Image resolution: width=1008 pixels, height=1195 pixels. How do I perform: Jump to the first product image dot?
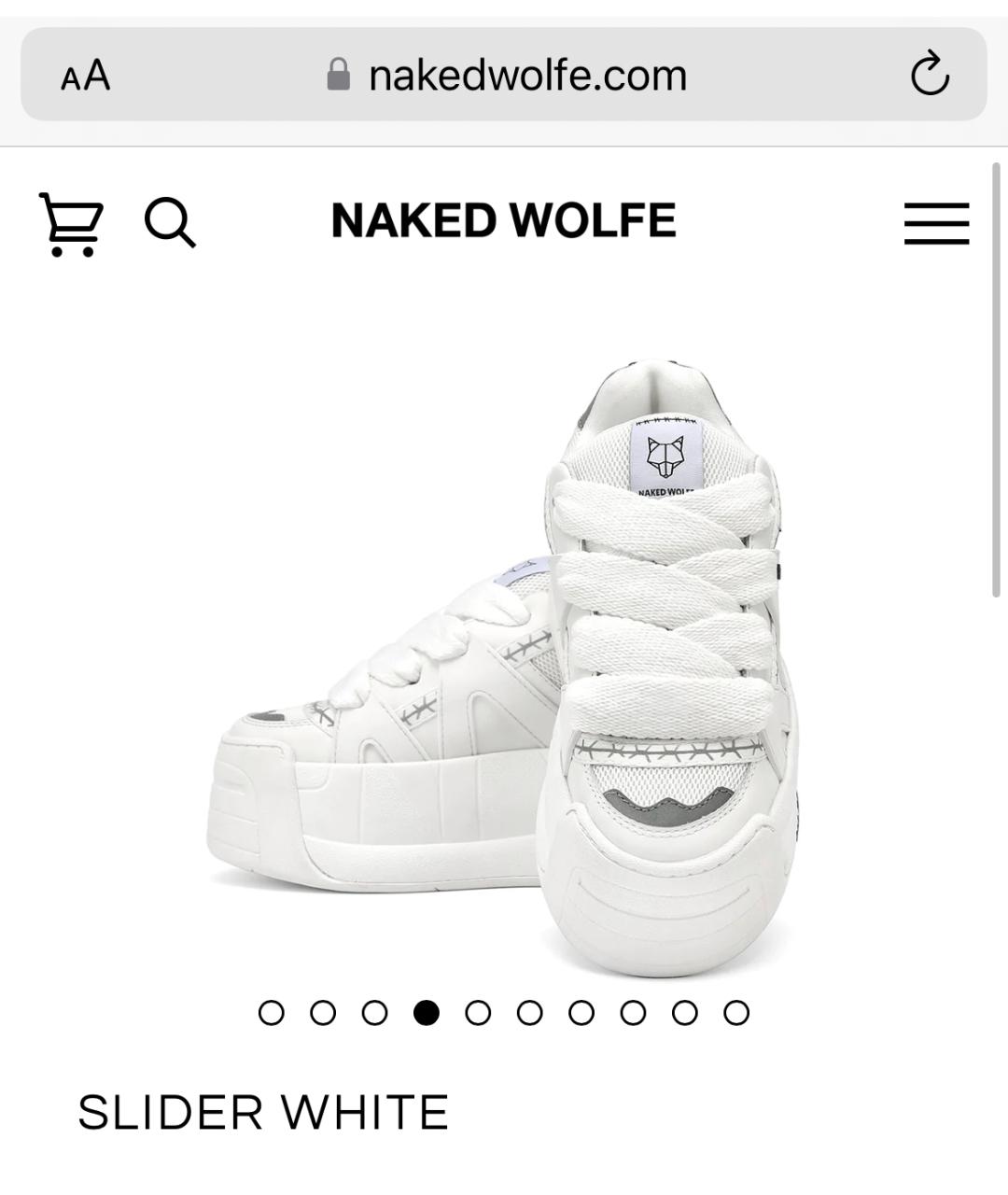(x=271, y=1013)
